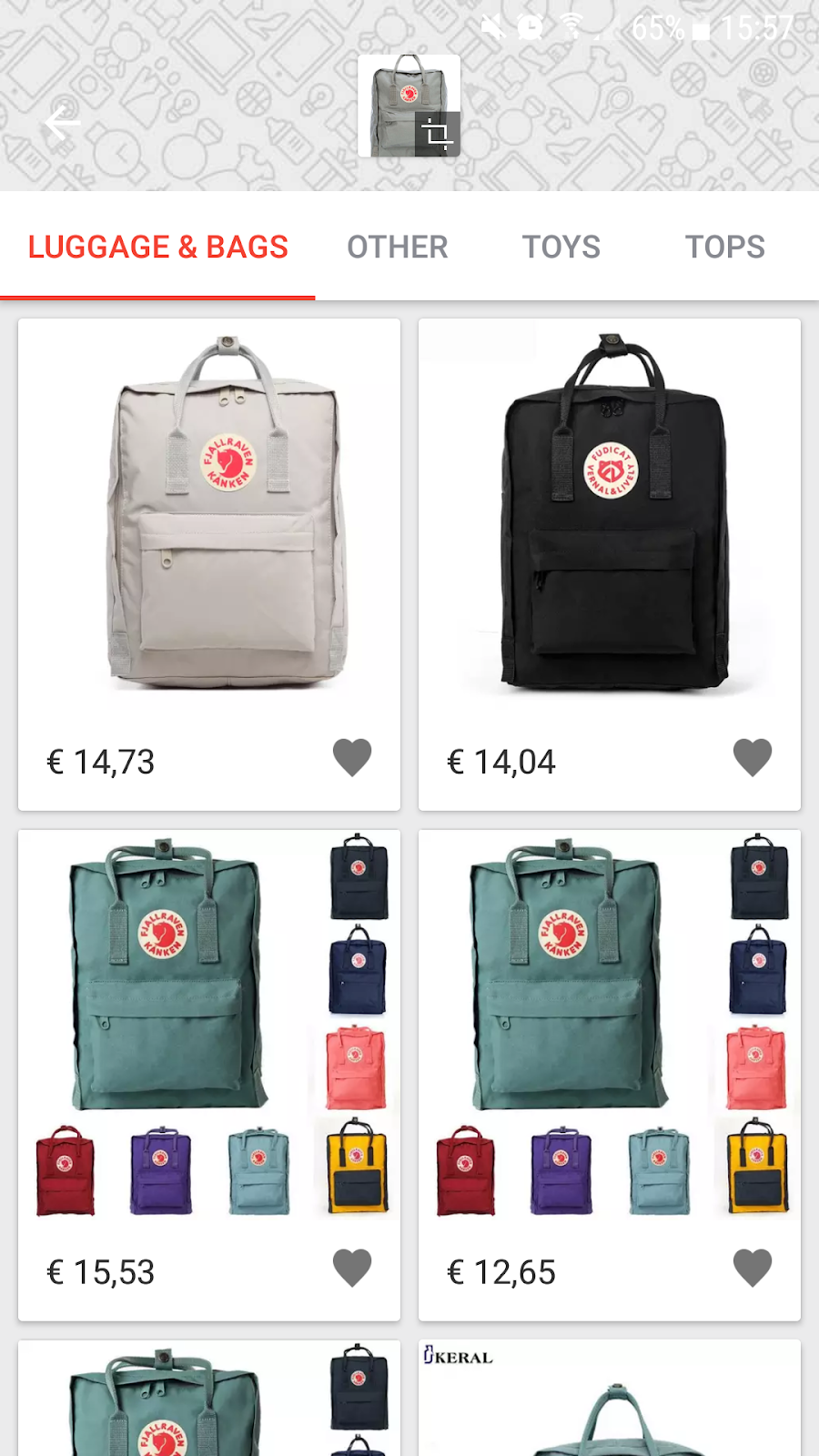Open the Keral branded bag card
The height and width of the screenshot is (1456, 819).
pyautogui.click(x=610, y=1398)
